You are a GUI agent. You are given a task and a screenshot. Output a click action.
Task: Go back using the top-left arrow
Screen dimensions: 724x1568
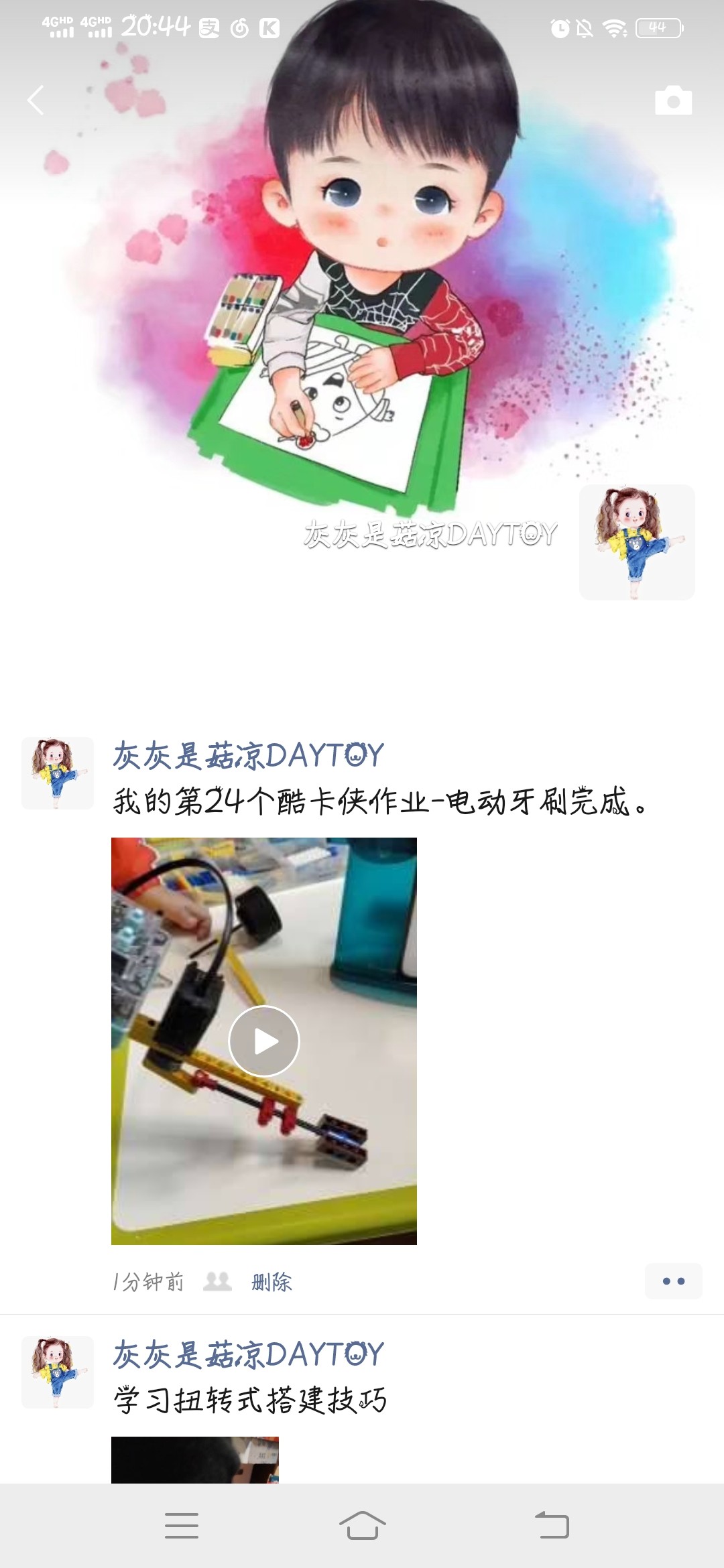tap(36, 101)
